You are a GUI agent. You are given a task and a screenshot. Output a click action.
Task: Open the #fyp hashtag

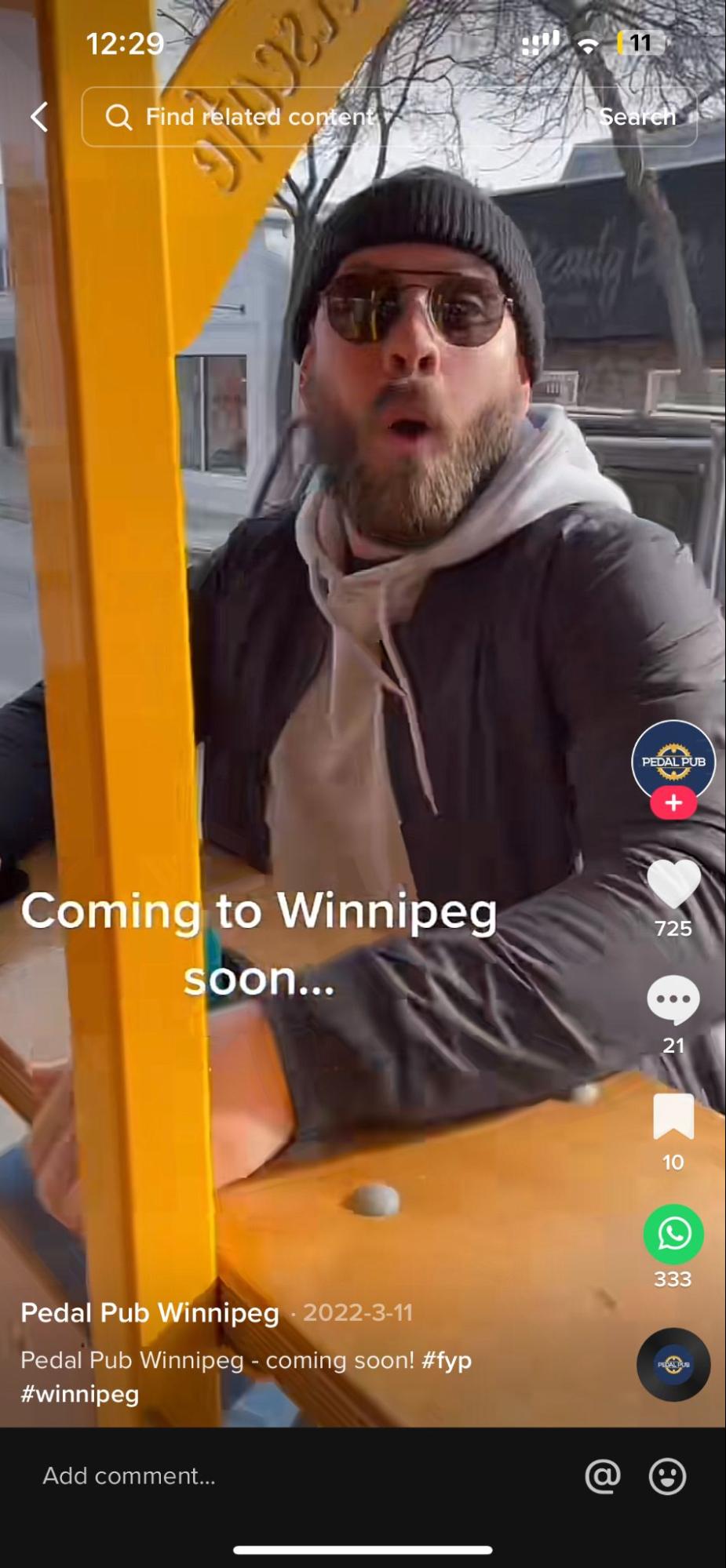click(446, 1360)
